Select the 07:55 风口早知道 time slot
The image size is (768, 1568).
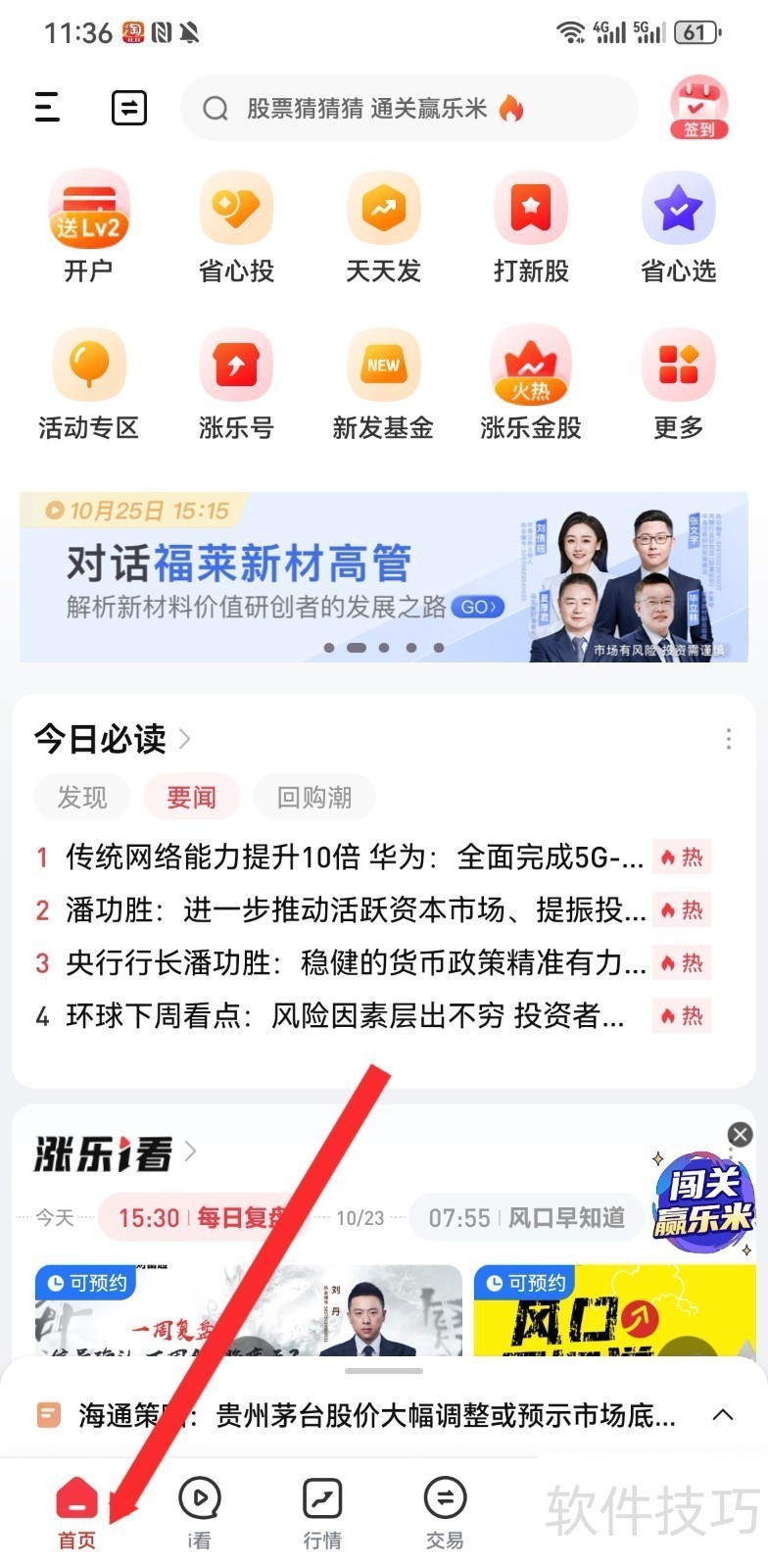[526, 1218]
